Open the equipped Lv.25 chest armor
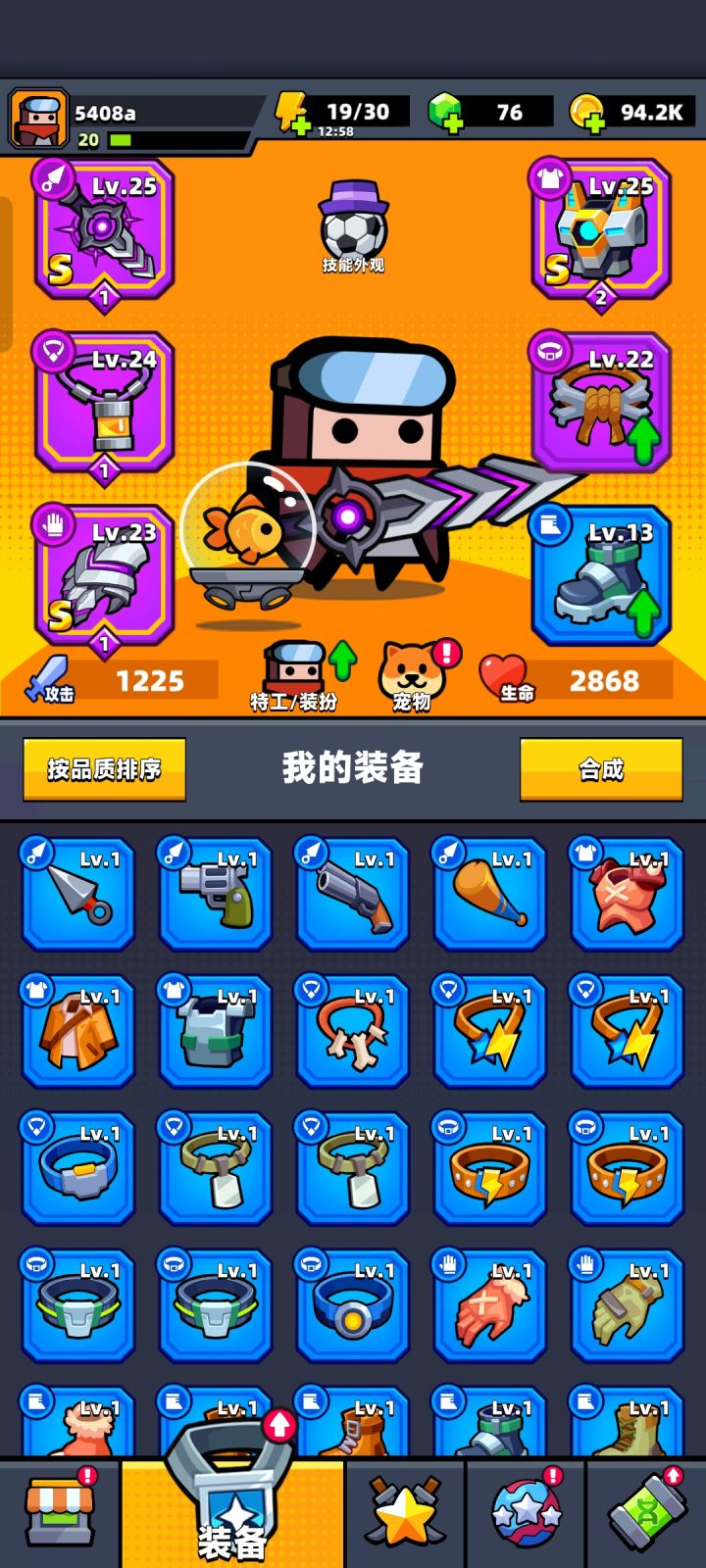706x1568 pixels. point(600,225)
